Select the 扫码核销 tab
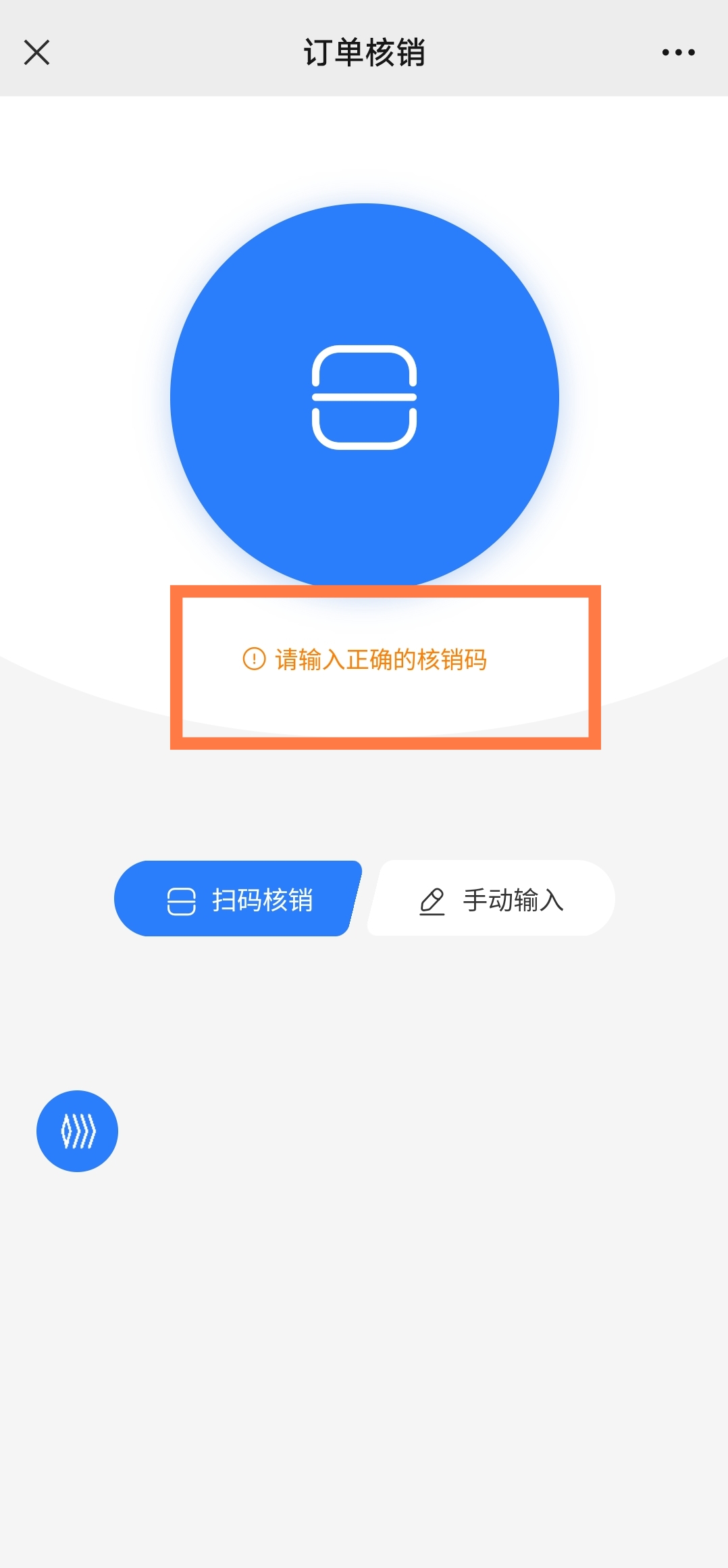This screenshot has width=728, height=1568. pos(238,899)
